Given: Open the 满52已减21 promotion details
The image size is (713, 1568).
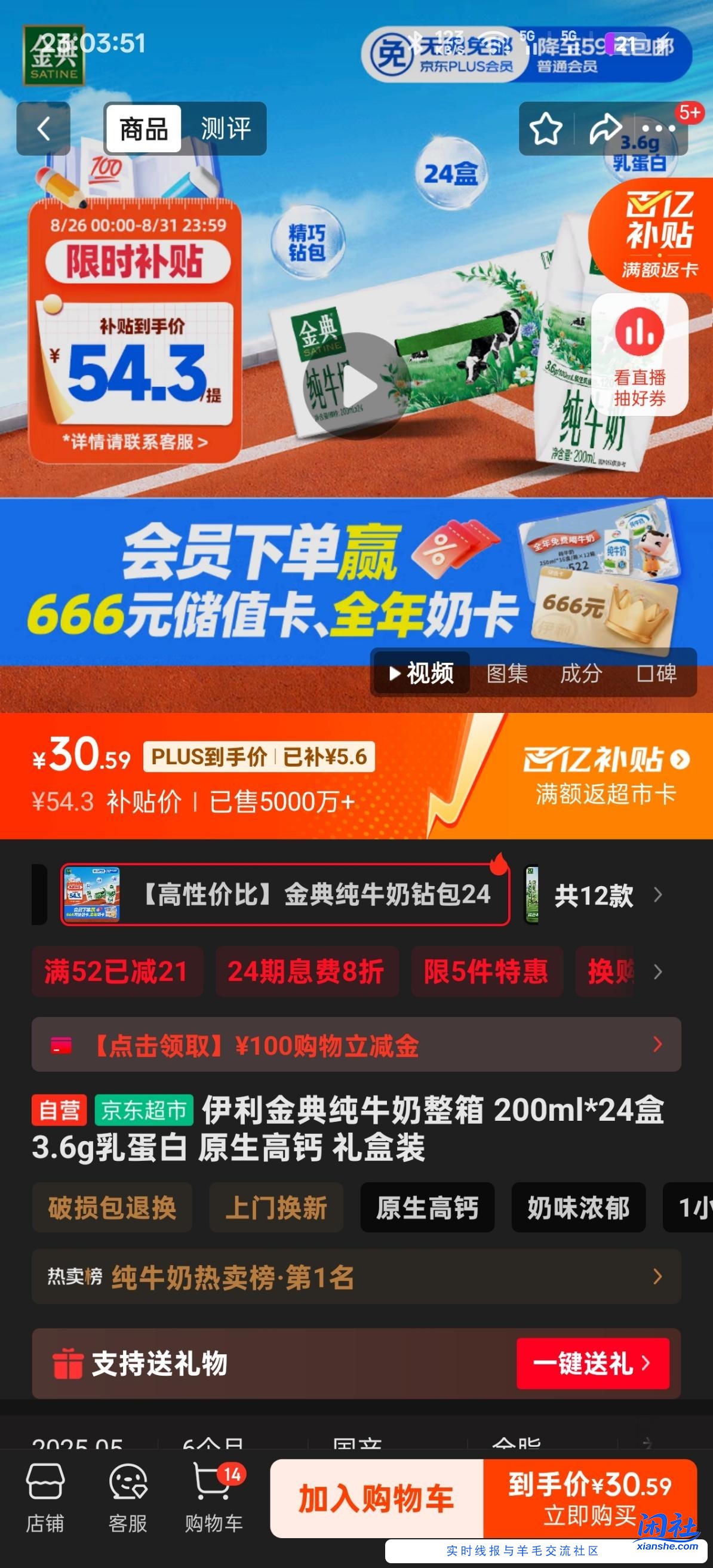Looking at the screenshot, I should 116,971.
